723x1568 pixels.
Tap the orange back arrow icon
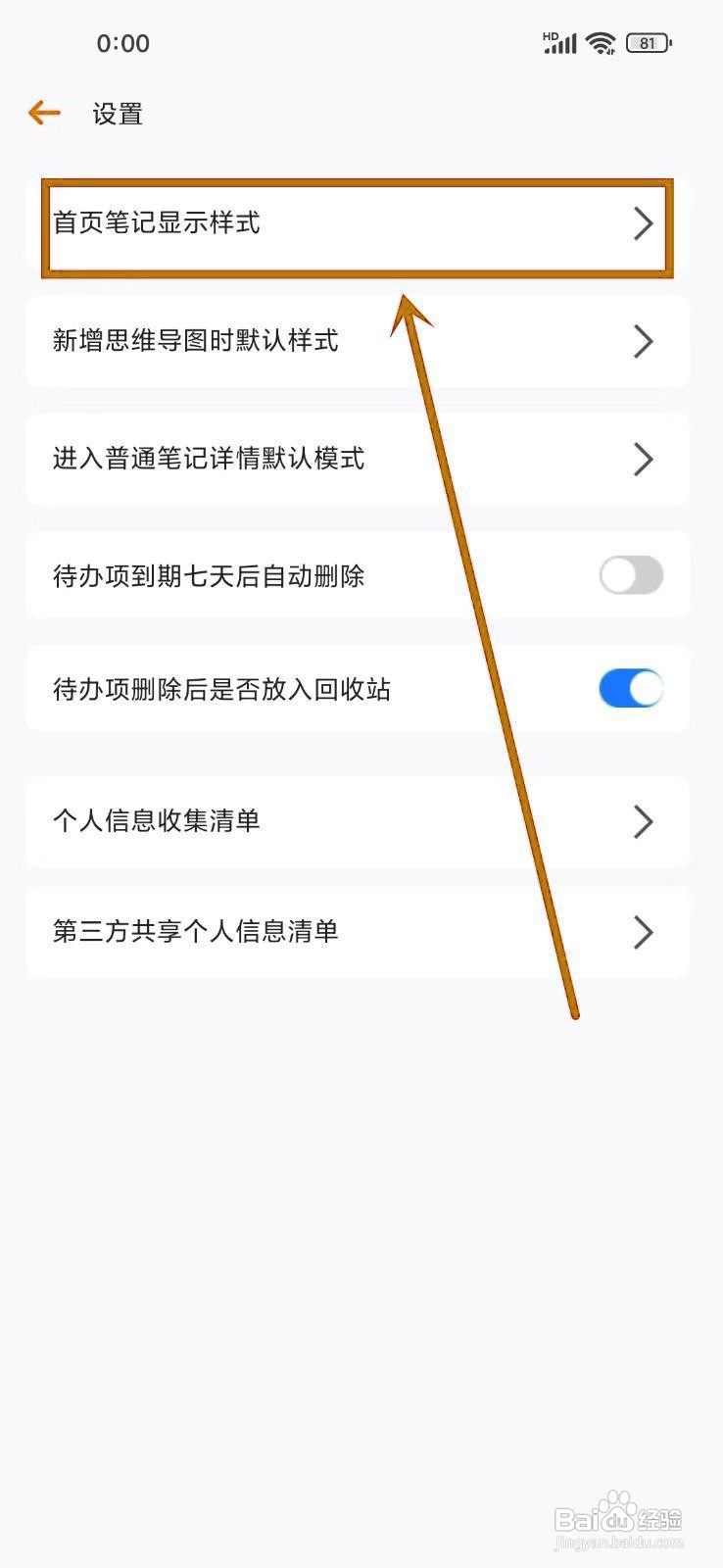pyautogui.click(x=43, y=113)
